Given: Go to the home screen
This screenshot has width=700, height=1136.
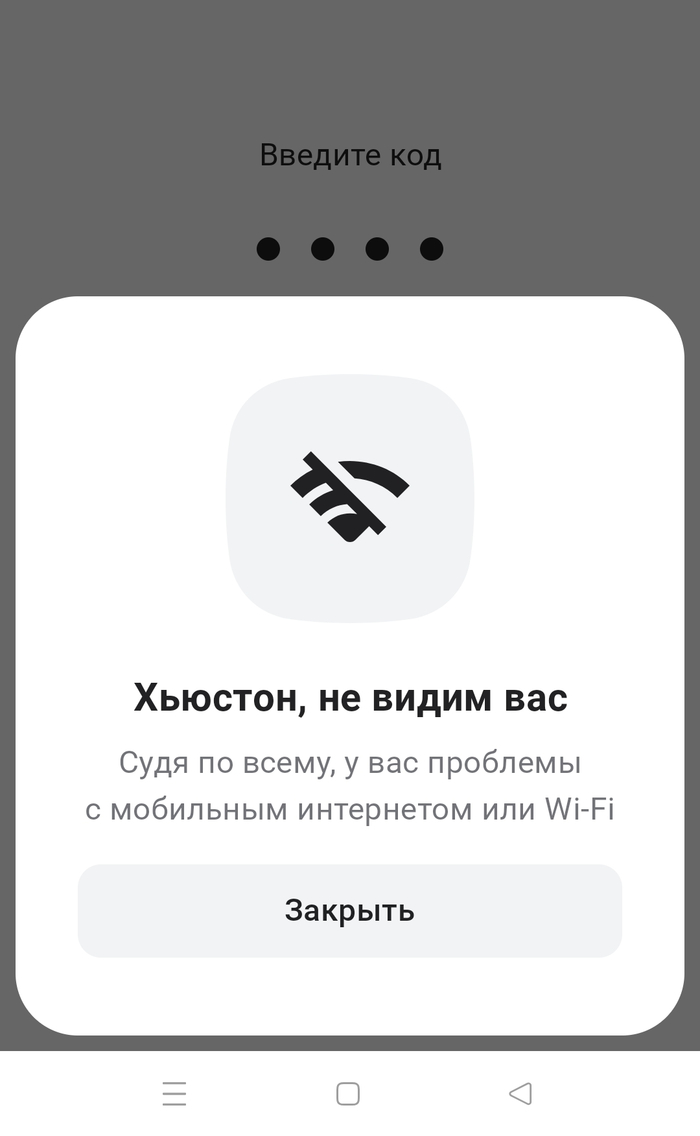Looking at the screenshot, I should pos(348,1093).
